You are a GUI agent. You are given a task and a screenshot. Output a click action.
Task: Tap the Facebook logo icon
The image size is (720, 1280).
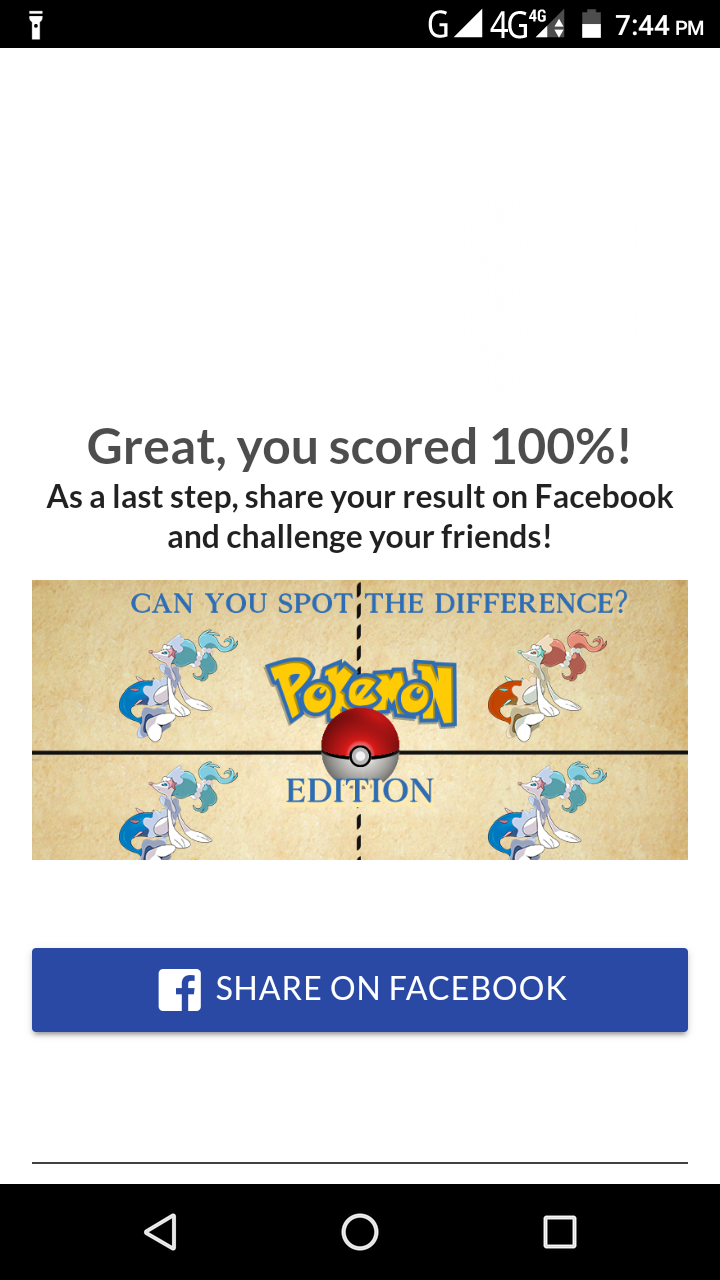[180, 989]
